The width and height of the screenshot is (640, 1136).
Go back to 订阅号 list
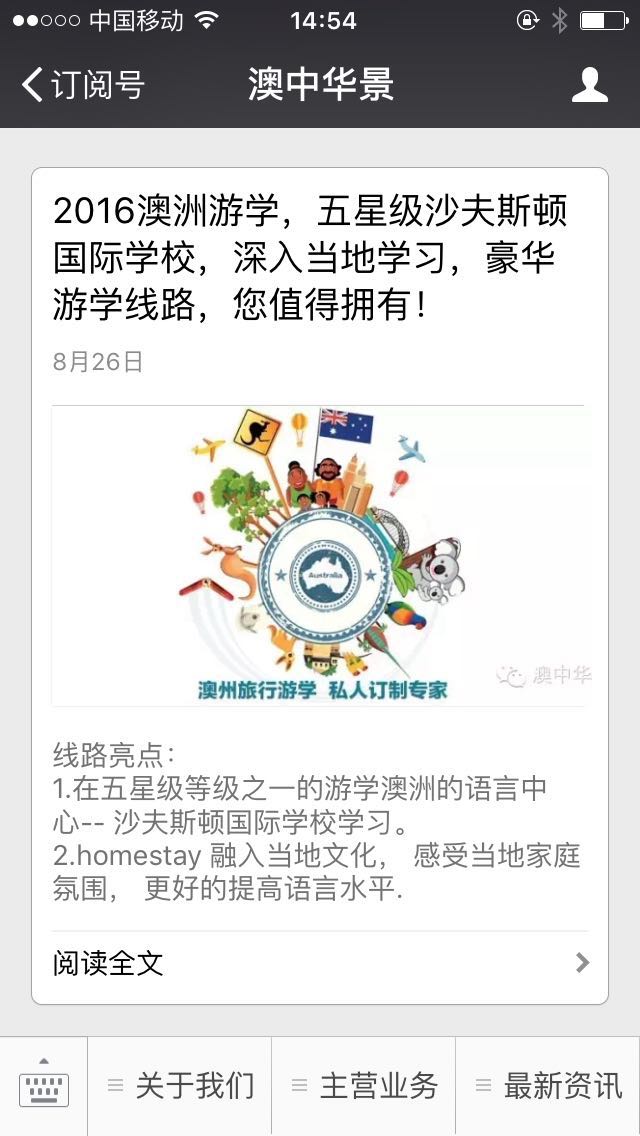tap(82, 85)
